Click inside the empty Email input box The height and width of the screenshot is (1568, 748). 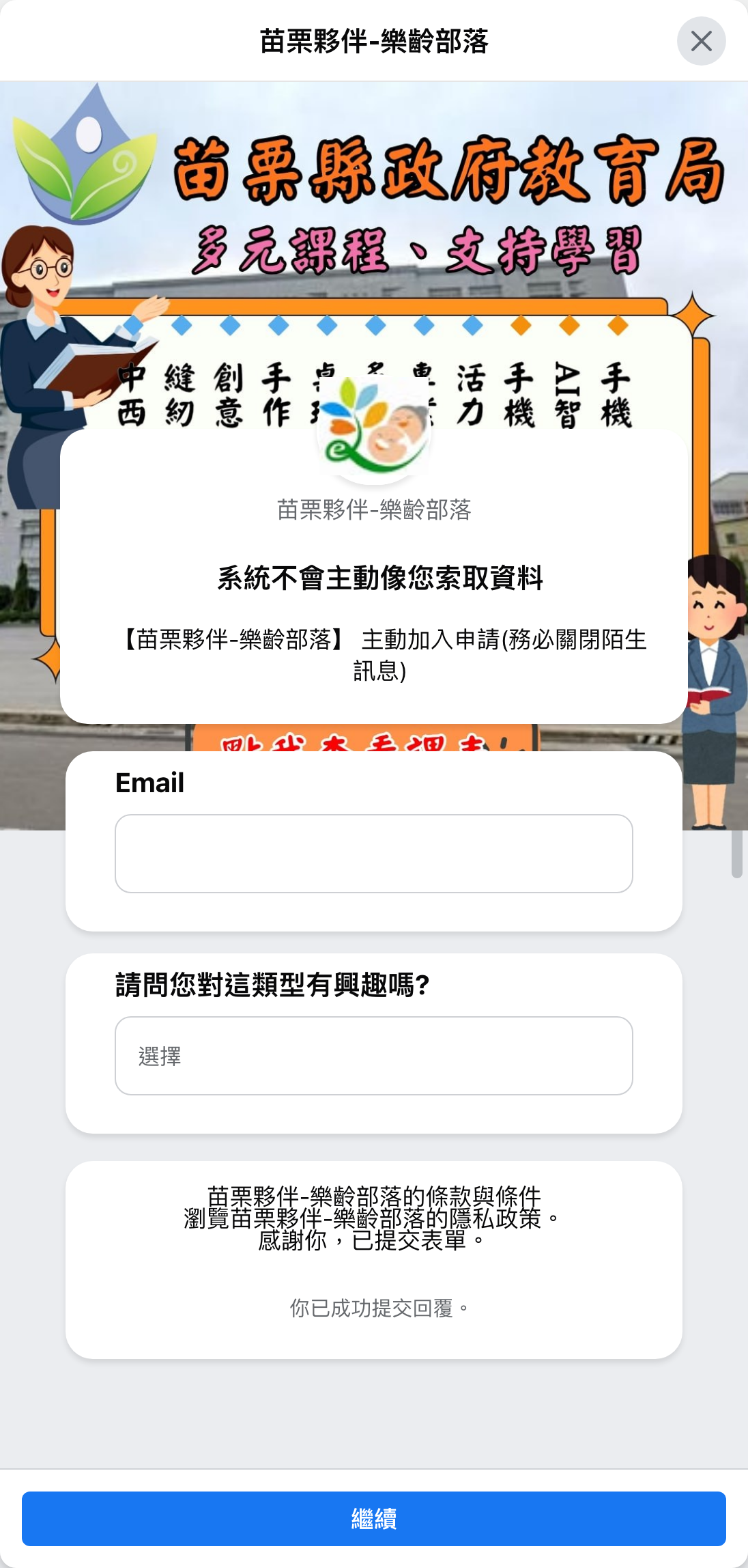pyautogui.click(x=374, y=854)
